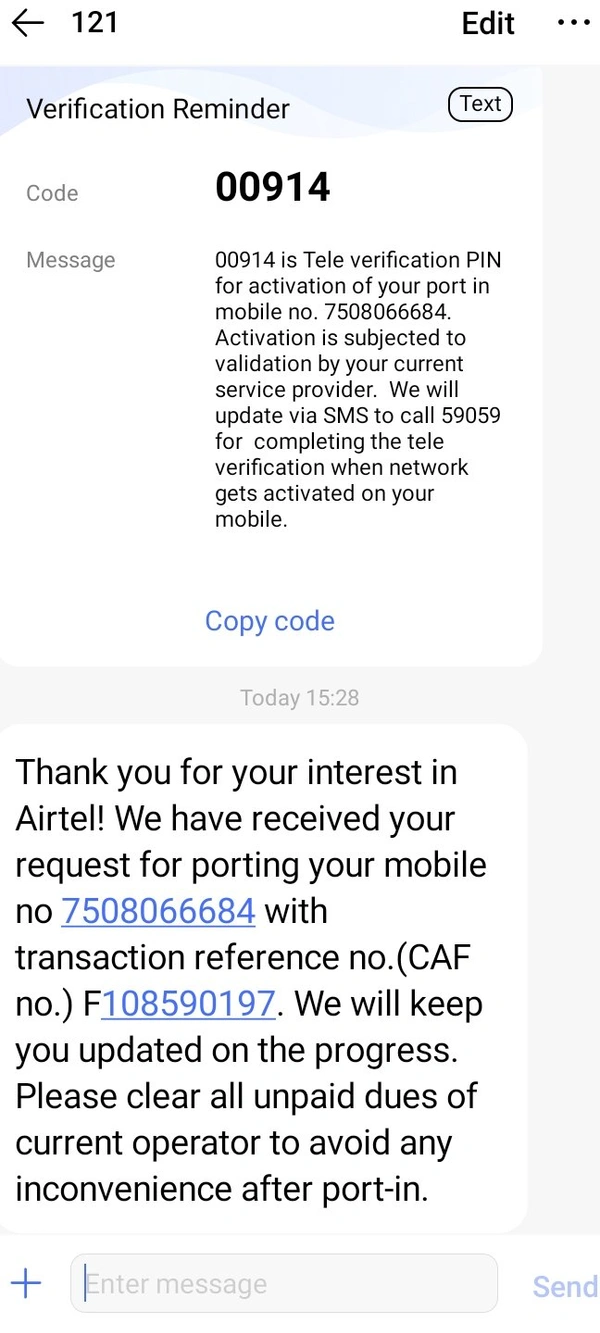Tap Edit in the top bar
The image size is (600, 1333).
click(488, 23)
